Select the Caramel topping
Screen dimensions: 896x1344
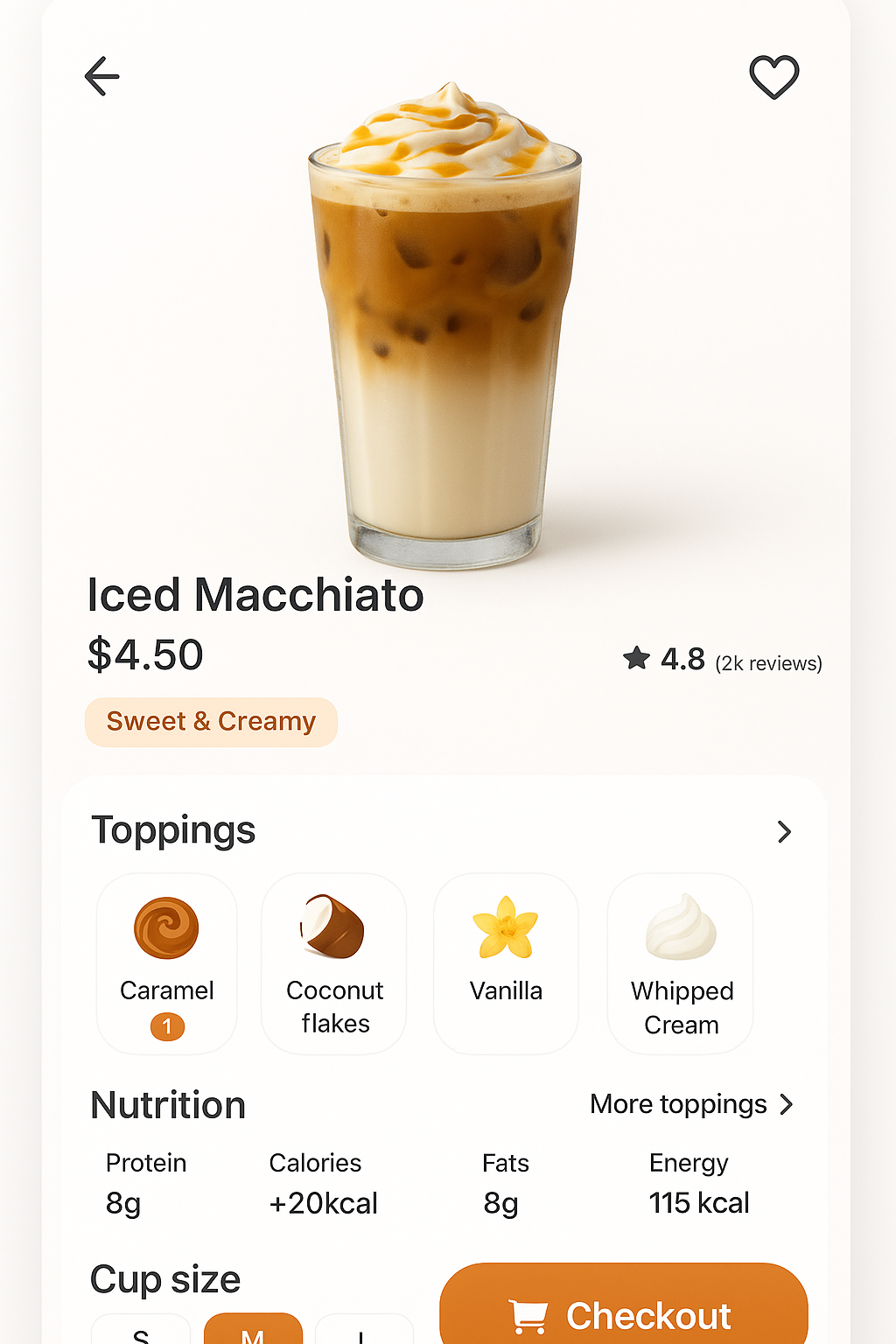coord(166,962)
